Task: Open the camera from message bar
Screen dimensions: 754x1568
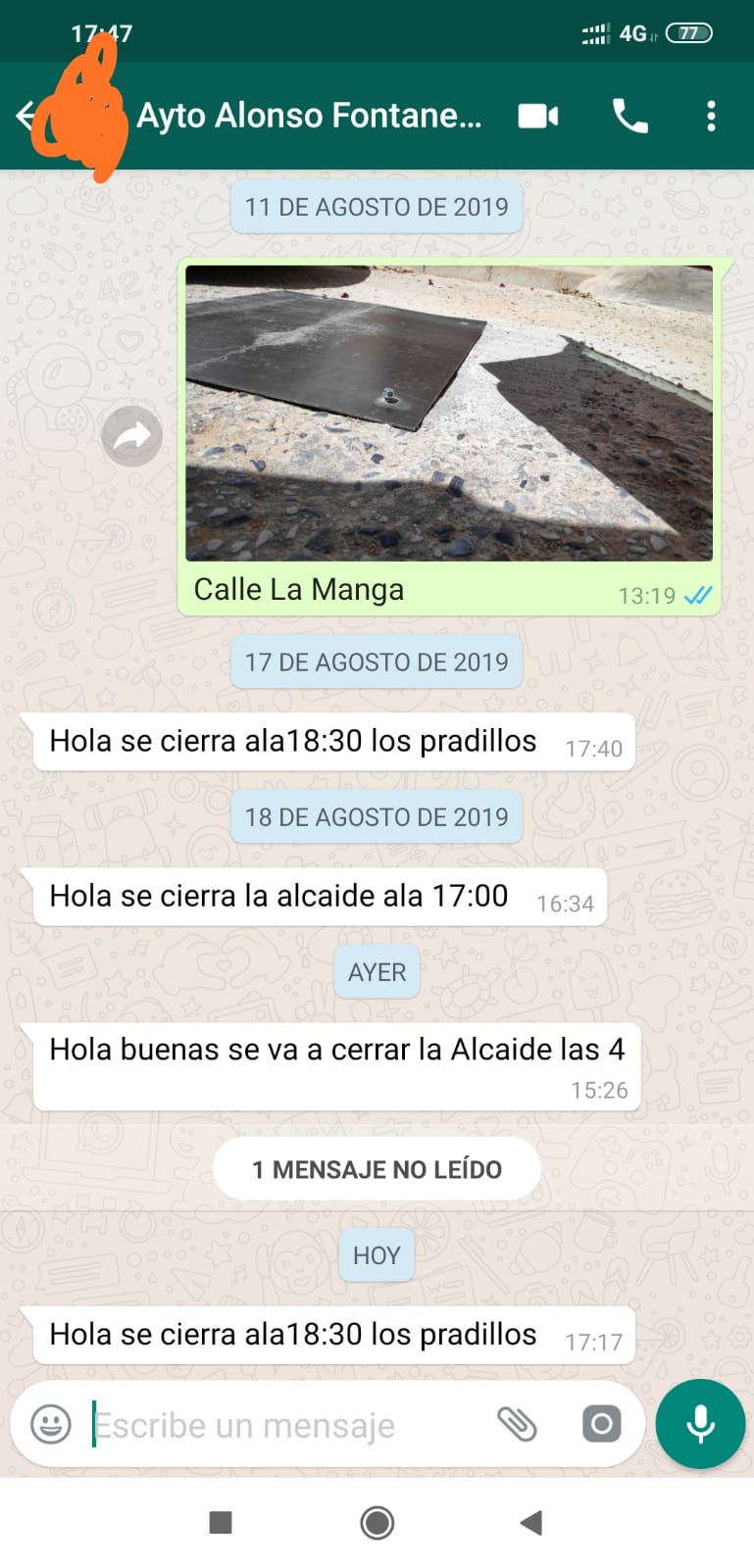Action: click(x=601, y=1424)
